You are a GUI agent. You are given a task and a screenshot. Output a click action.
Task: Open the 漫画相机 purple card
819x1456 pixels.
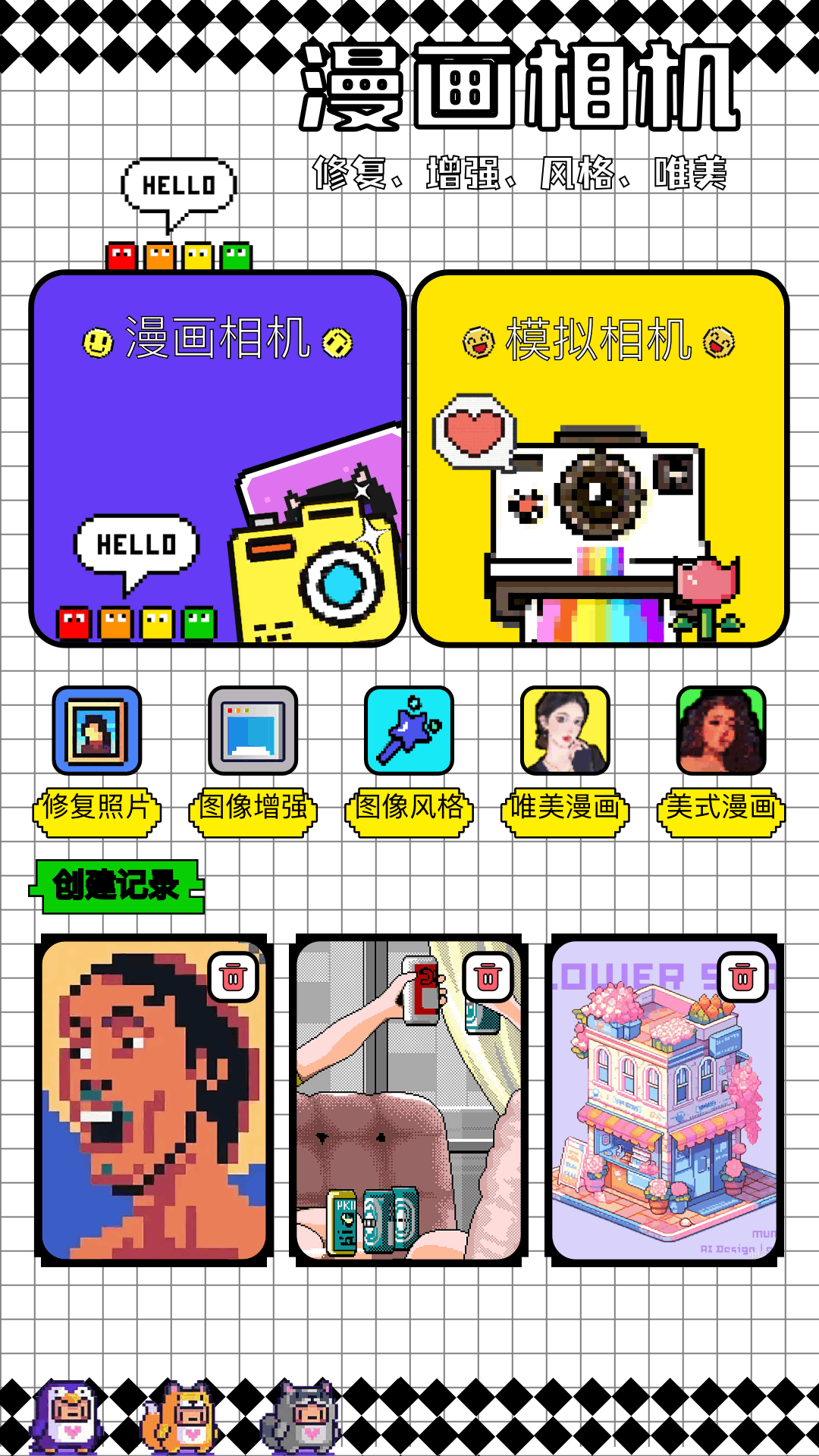[218, 459]
